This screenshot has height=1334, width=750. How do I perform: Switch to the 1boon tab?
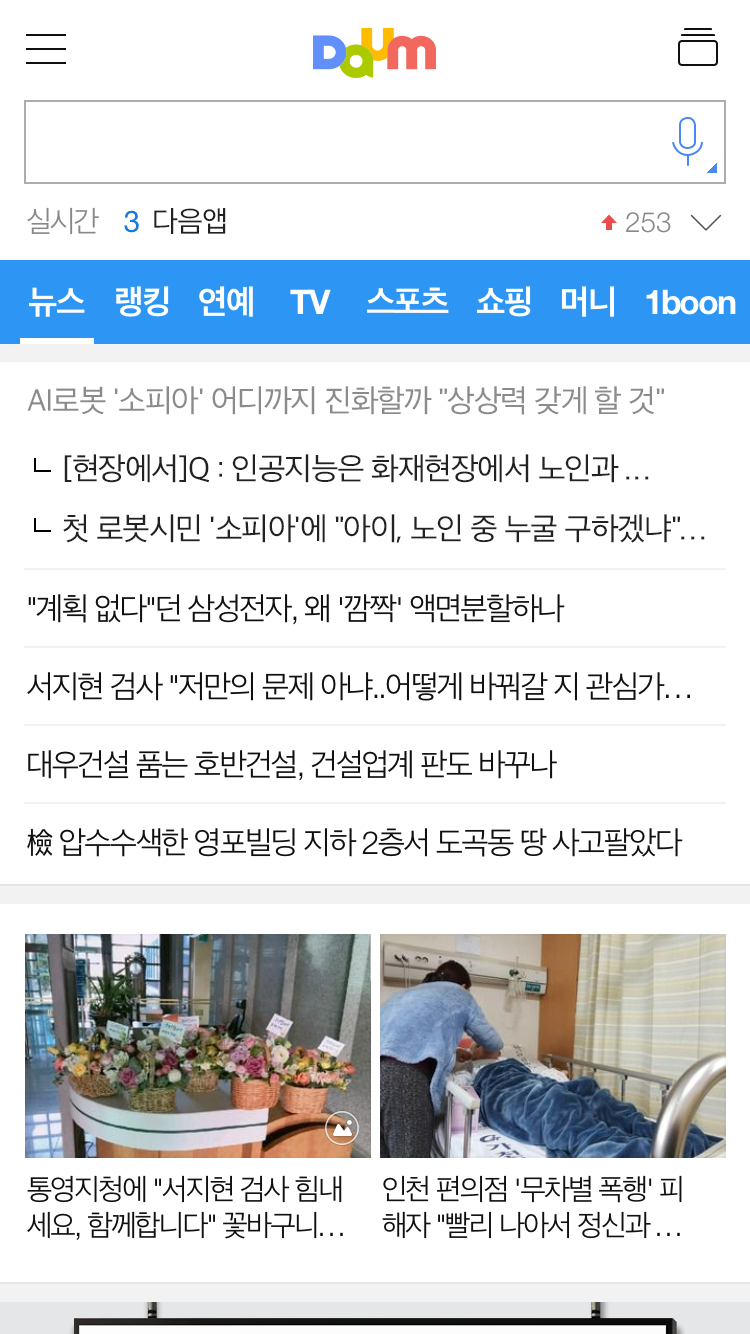click(690, 302)
